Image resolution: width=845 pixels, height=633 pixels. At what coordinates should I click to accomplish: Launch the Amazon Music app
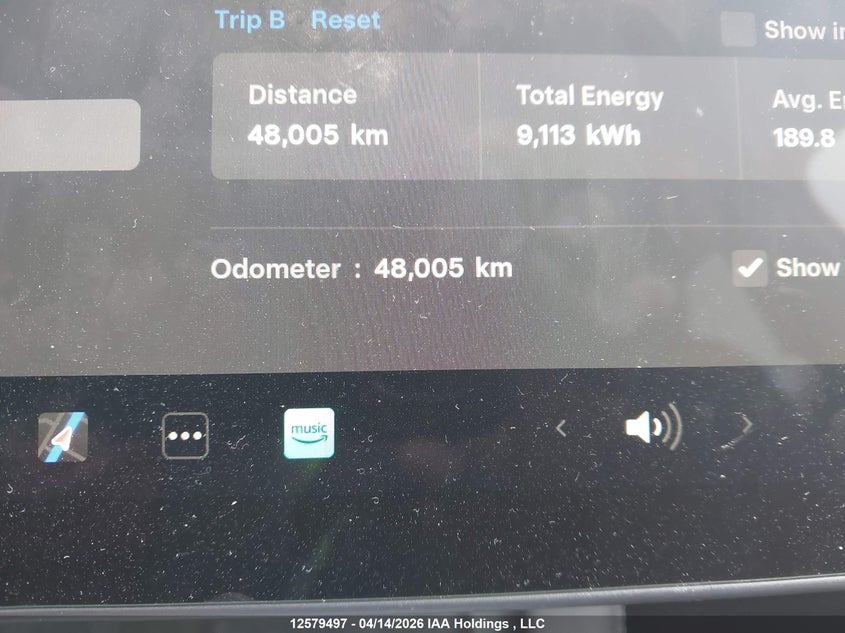(309, 434)
